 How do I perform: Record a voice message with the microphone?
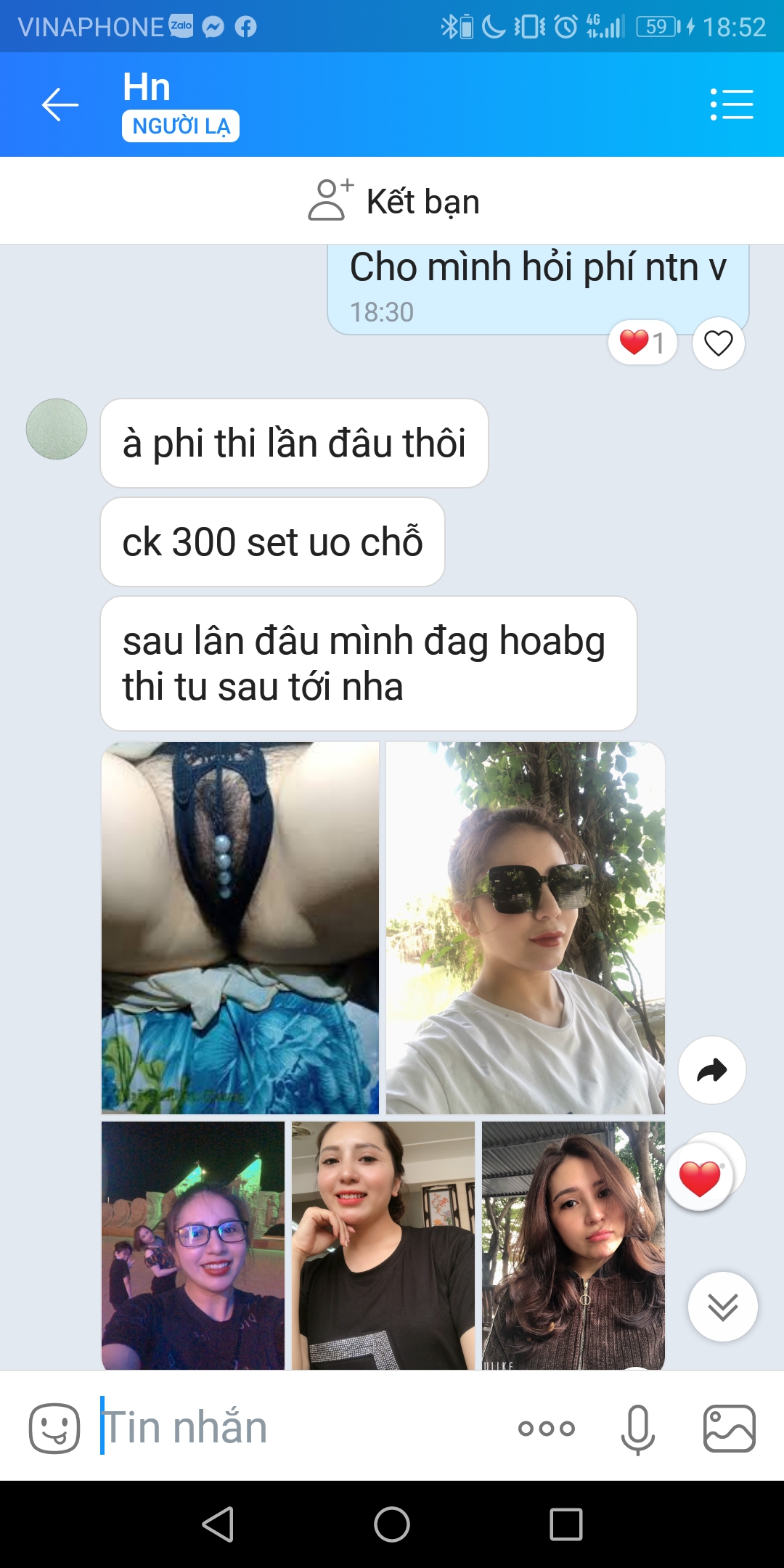coord(638,1429)
